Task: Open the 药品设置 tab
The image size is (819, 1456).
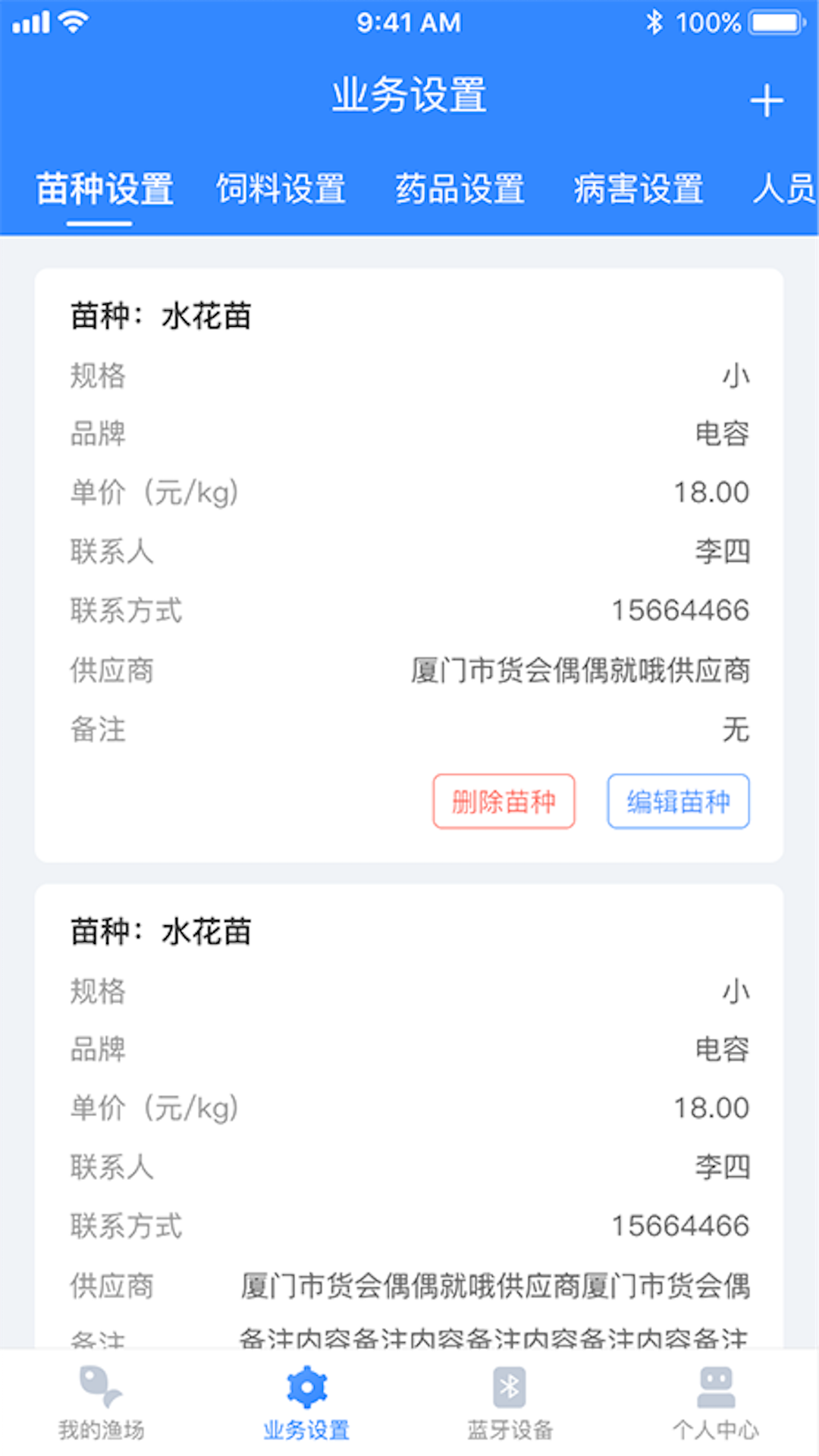Action: point(460,190)
